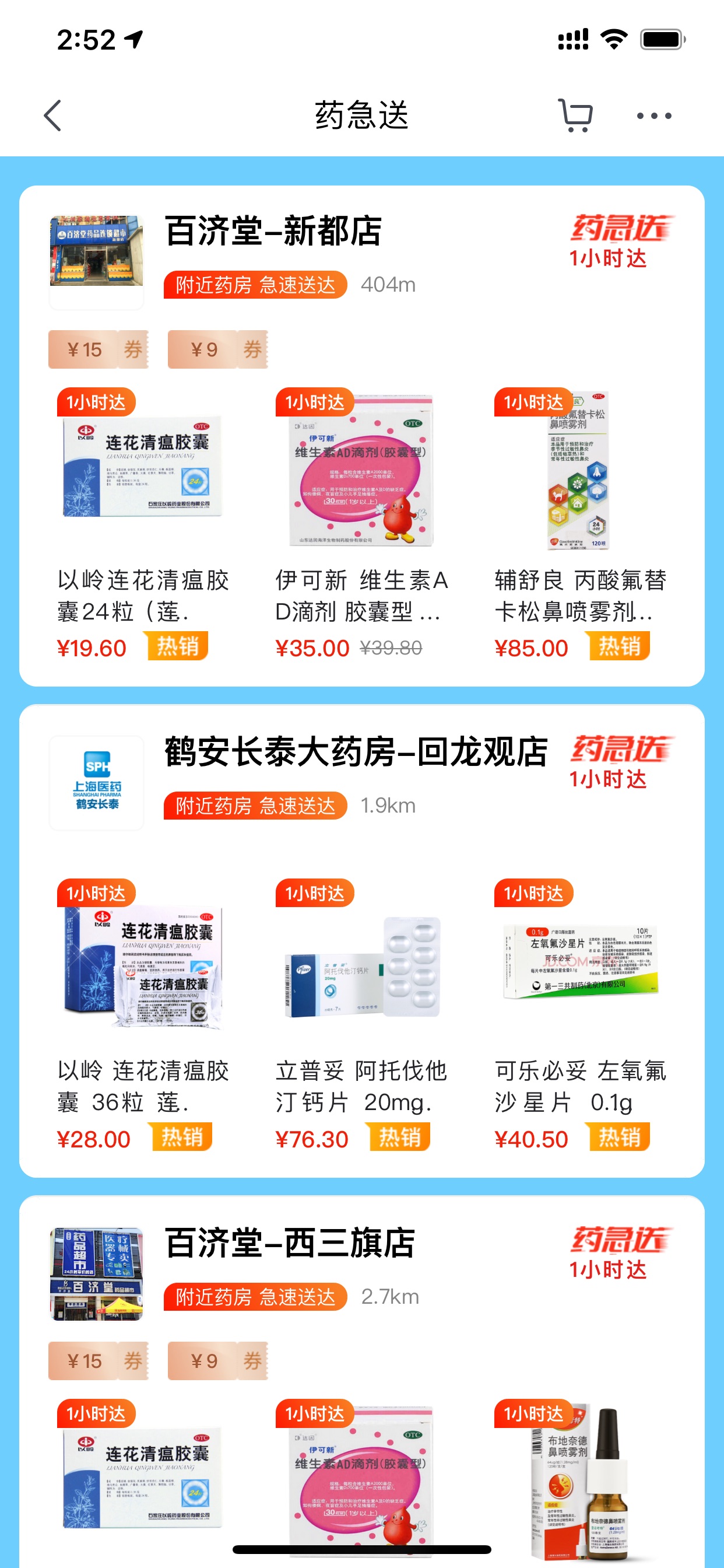The width and height of the screenshot is (724, 1568).
Task: Claim the ¥9 coupon at 百济堂-西三旗店
Action: (218, 1361)
